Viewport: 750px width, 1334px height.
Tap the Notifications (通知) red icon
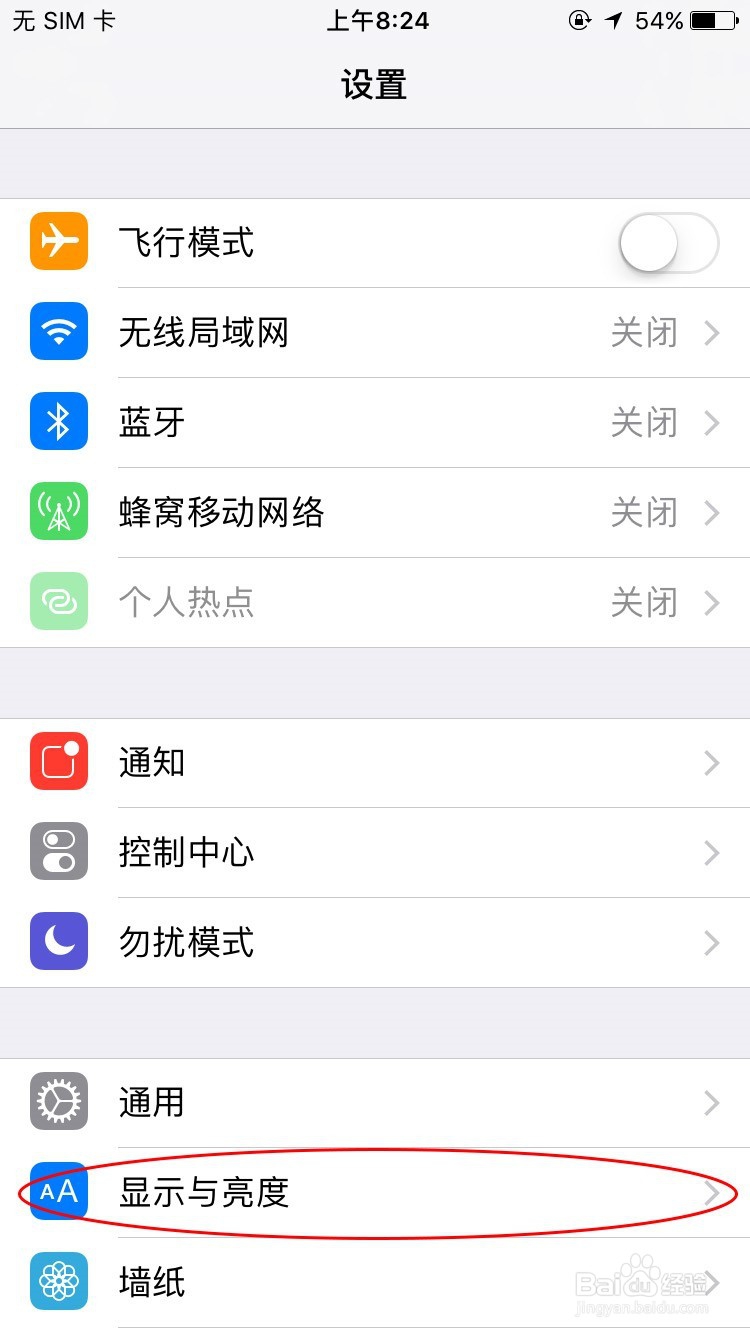pyautogui.click(x=58, y=762)
